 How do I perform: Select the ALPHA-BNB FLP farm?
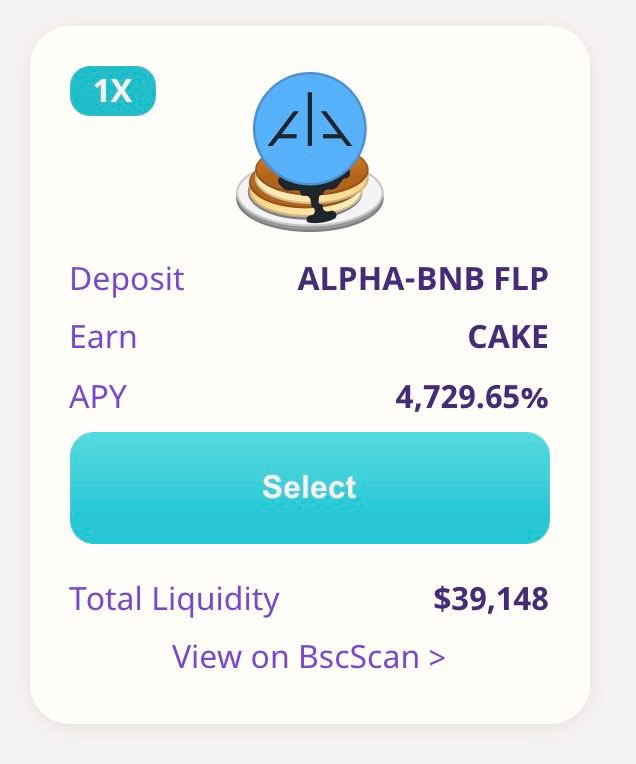point(309,488)
